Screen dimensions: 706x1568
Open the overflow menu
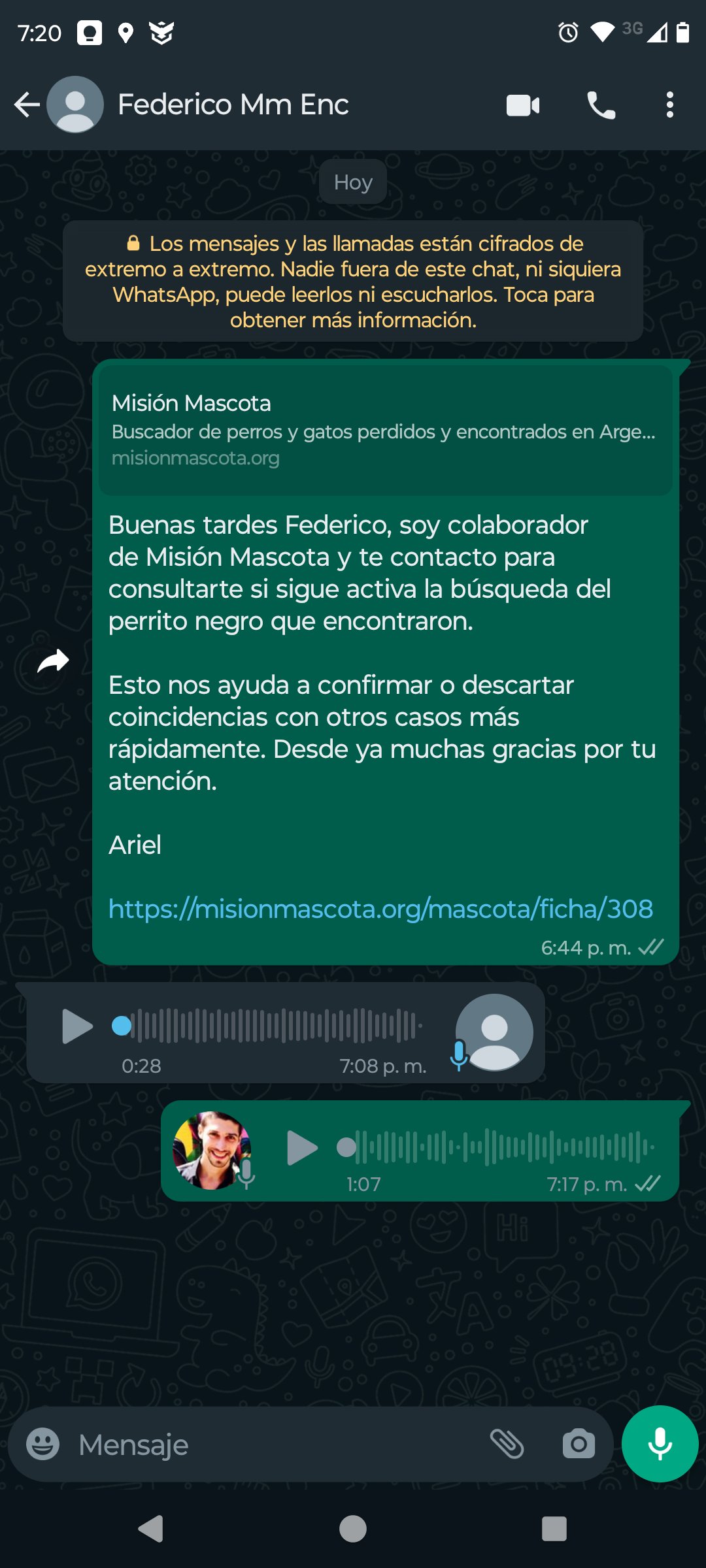coord(669,105)
